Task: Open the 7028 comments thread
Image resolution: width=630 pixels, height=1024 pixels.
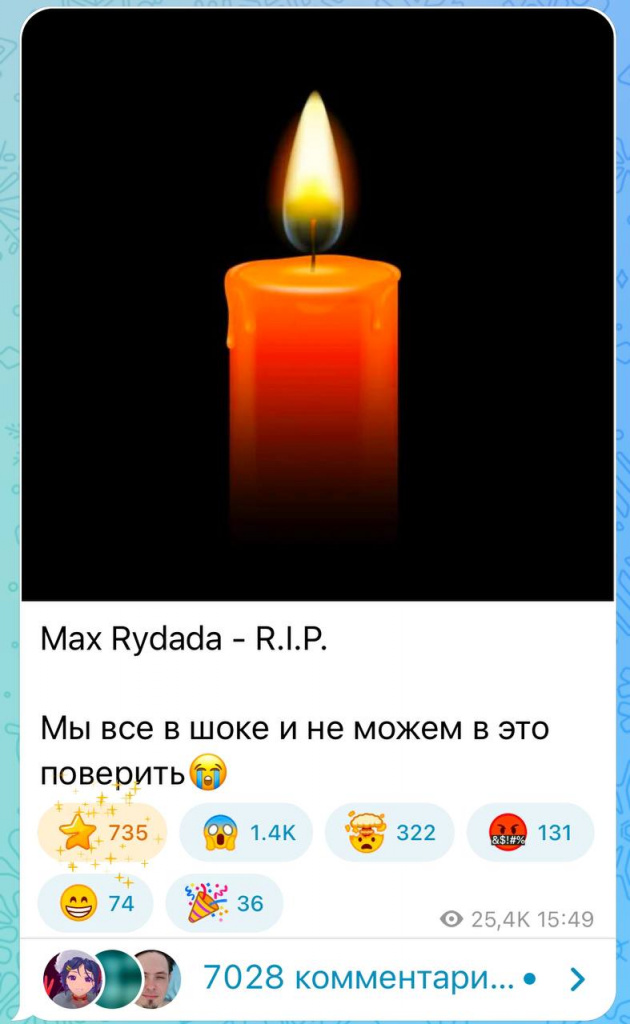Action: coord(358,978)
